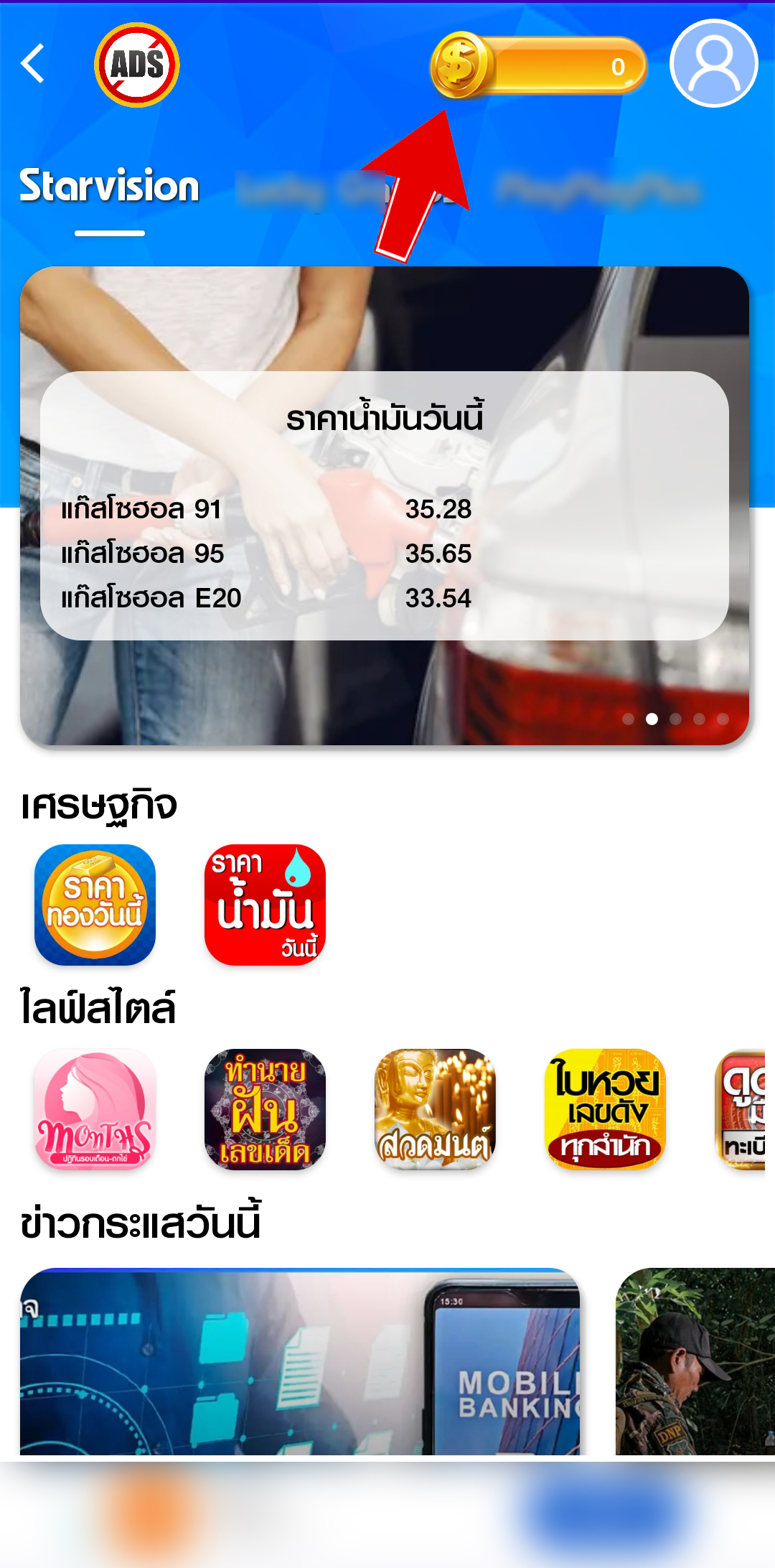Open today's oil price banner card
775x1568 pixels.
click(385, 505)
